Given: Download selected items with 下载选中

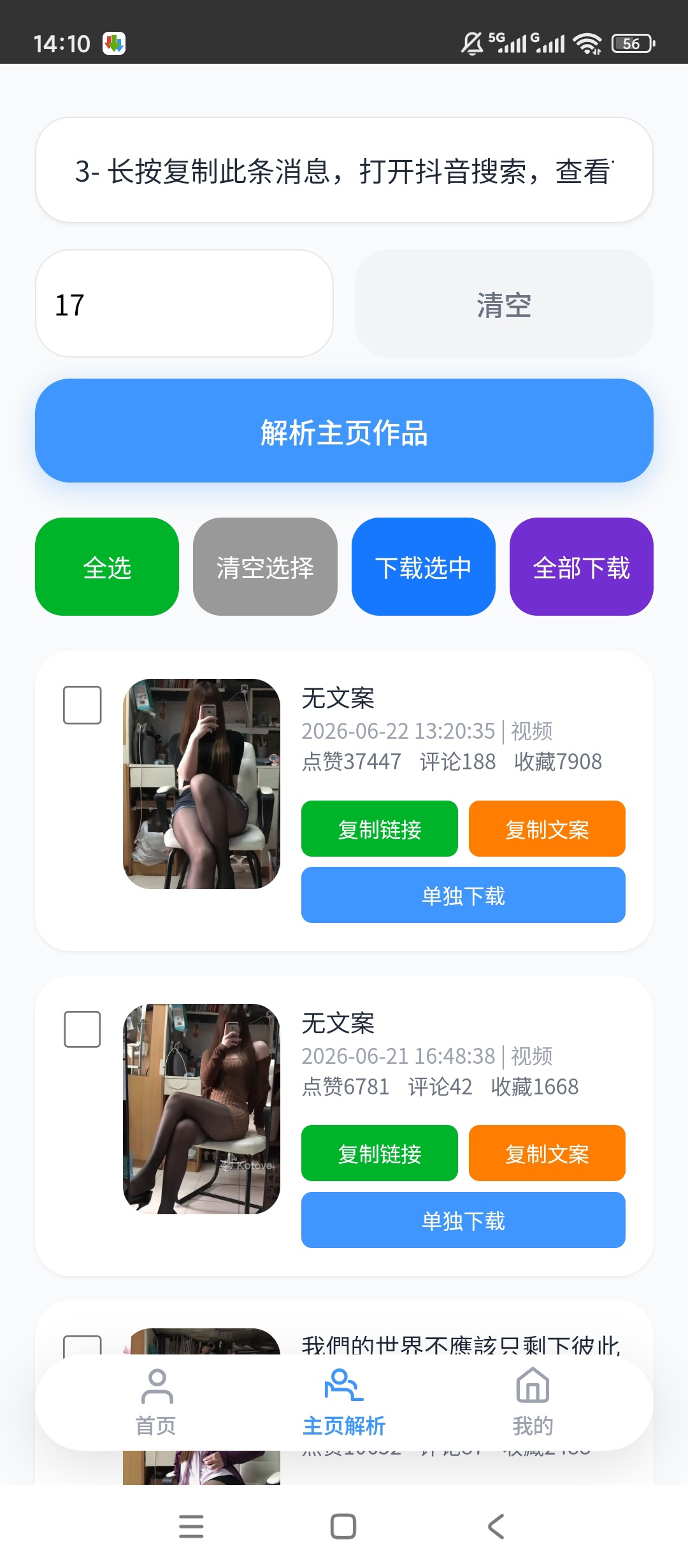Looking at the screenshot, I should pyautogui.click(x=424, y=567).
